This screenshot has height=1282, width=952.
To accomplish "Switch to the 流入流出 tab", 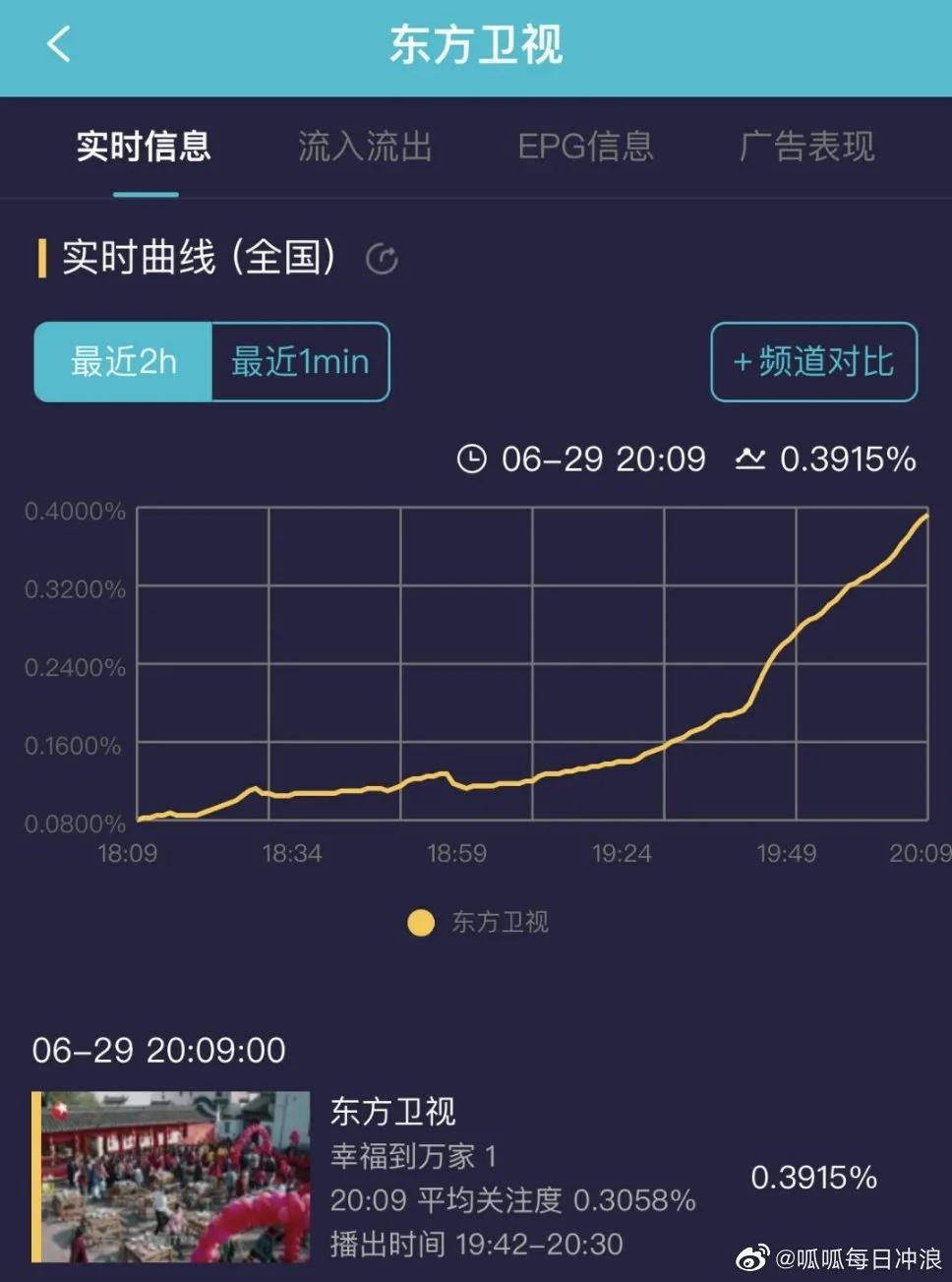I will coord(364,146).
